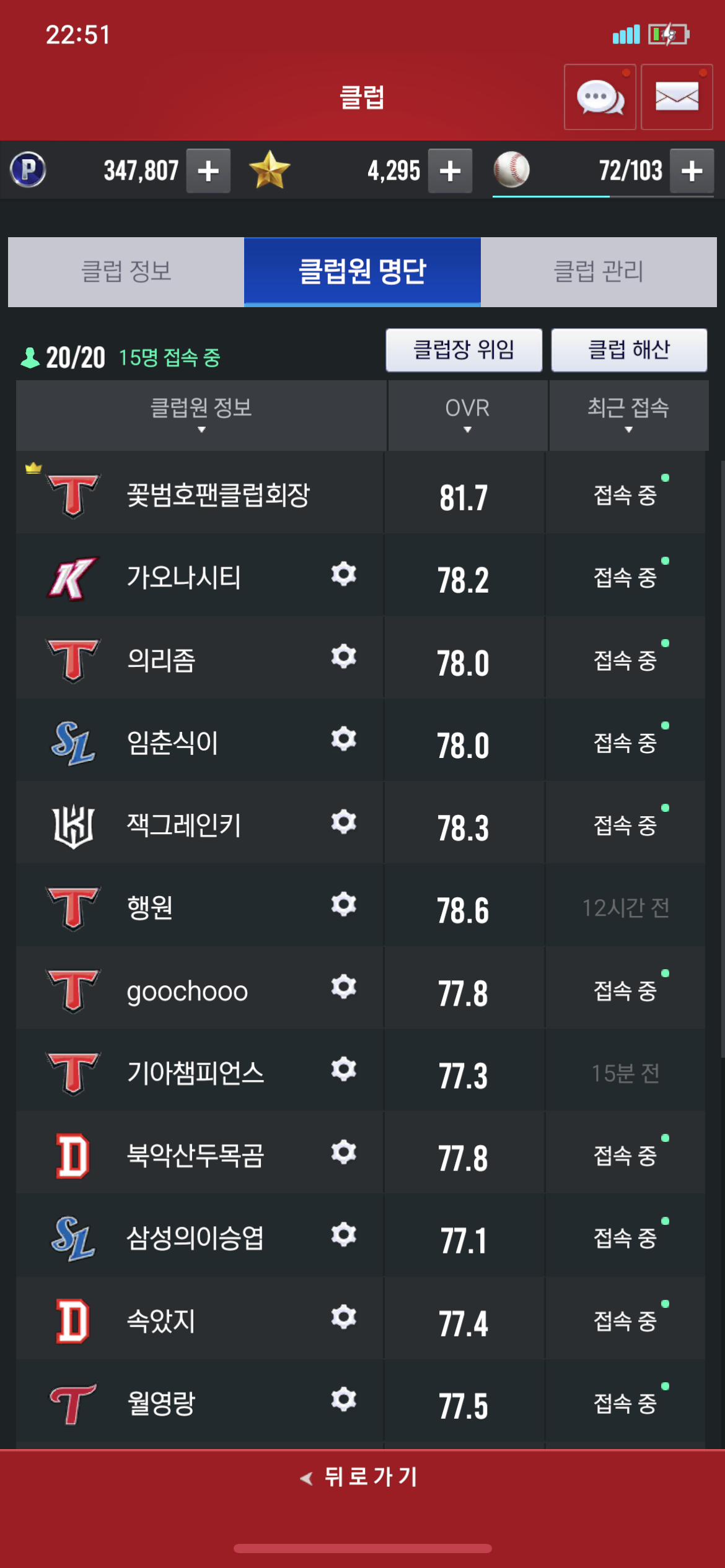The image size is (725, 1568).
Task: Add more points with the plus button
Action: pos(208,171)
